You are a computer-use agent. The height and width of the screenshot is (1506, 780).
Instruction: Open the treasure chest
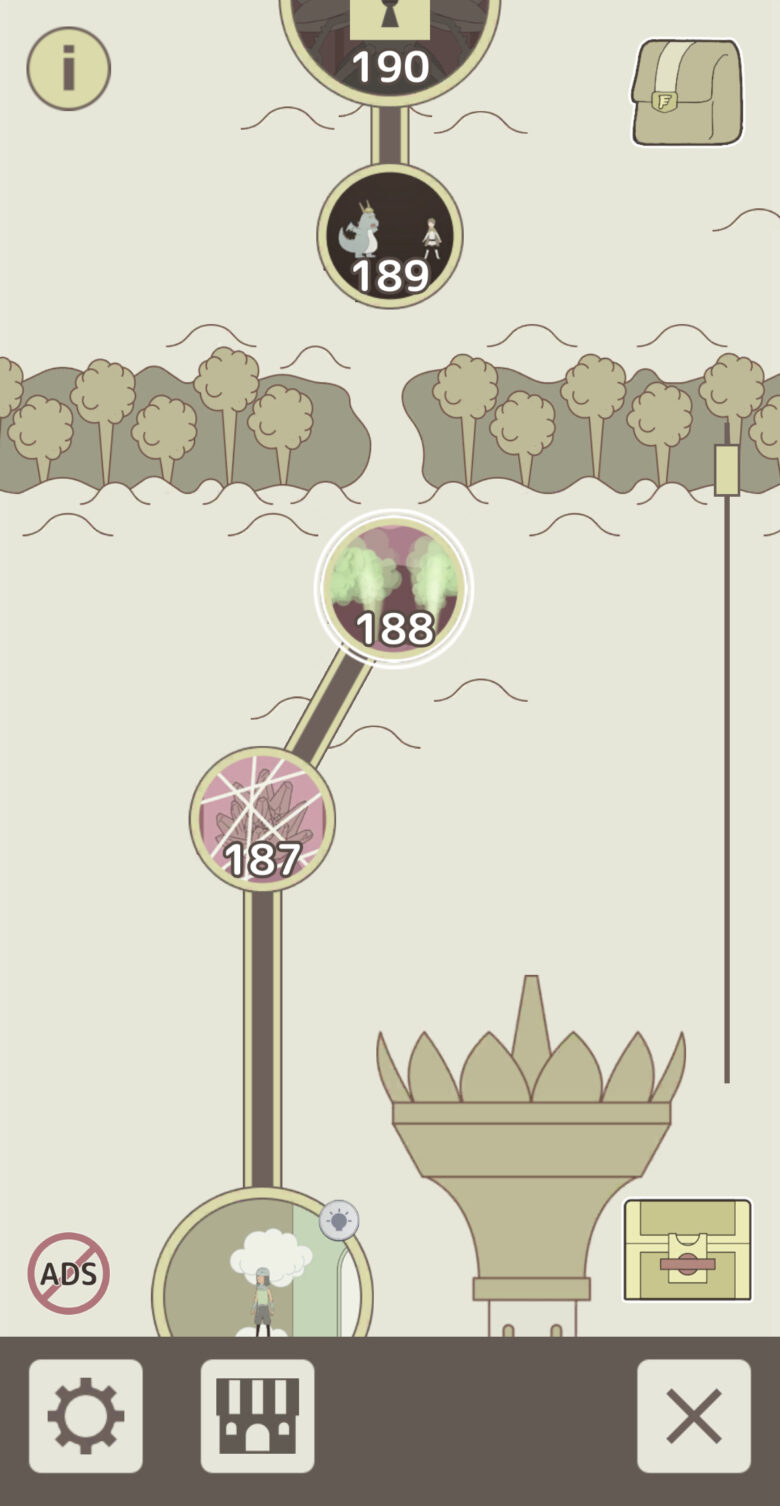coord(687,1250)
